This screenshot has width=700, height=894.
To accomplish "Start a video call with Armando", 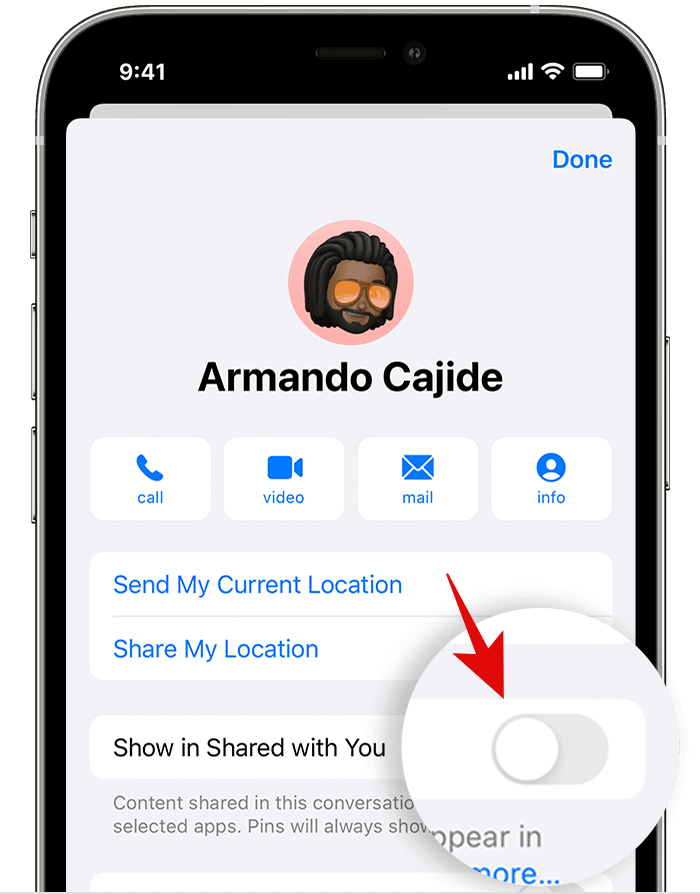I will coord(284,479).
